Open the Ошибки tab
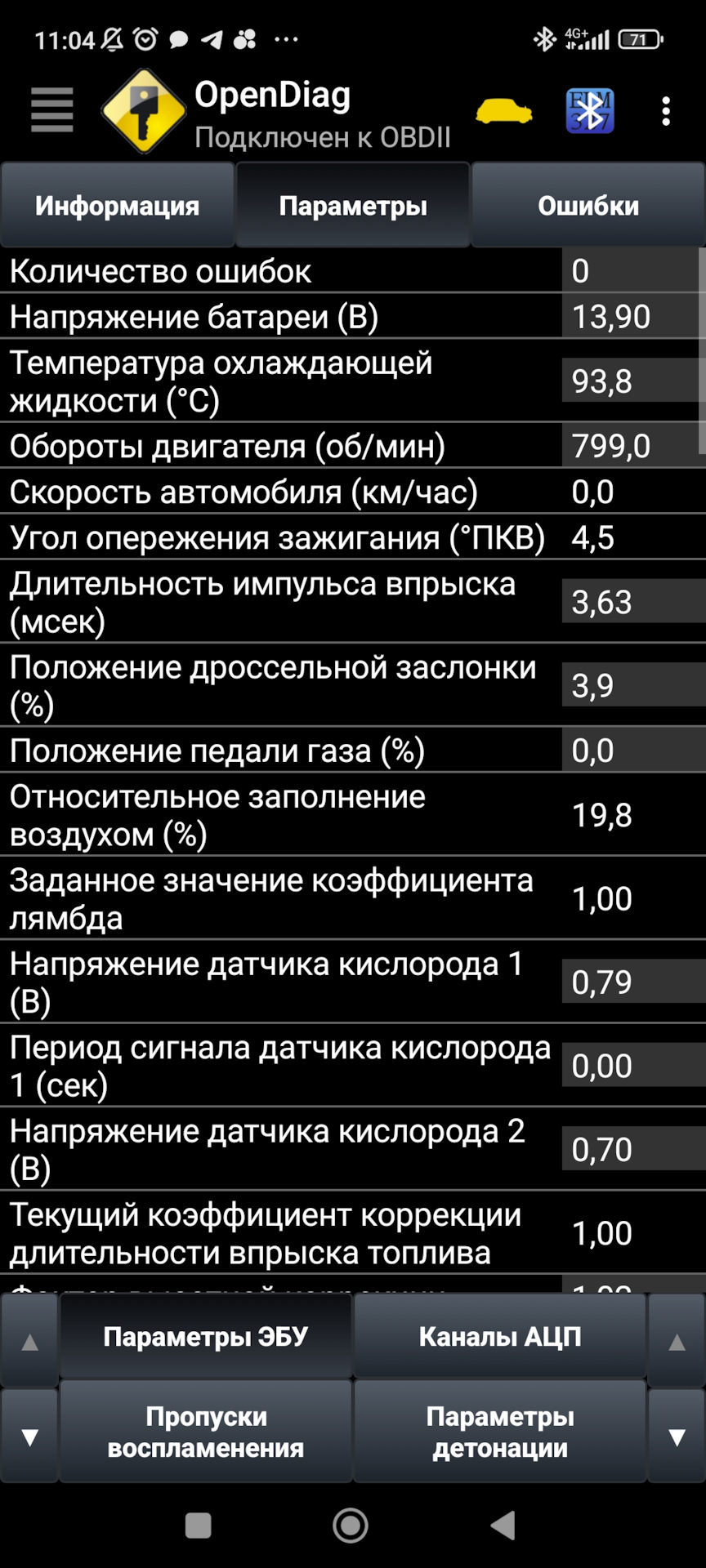This screenshot has width=706, height=1568. [x=588, y=204]
